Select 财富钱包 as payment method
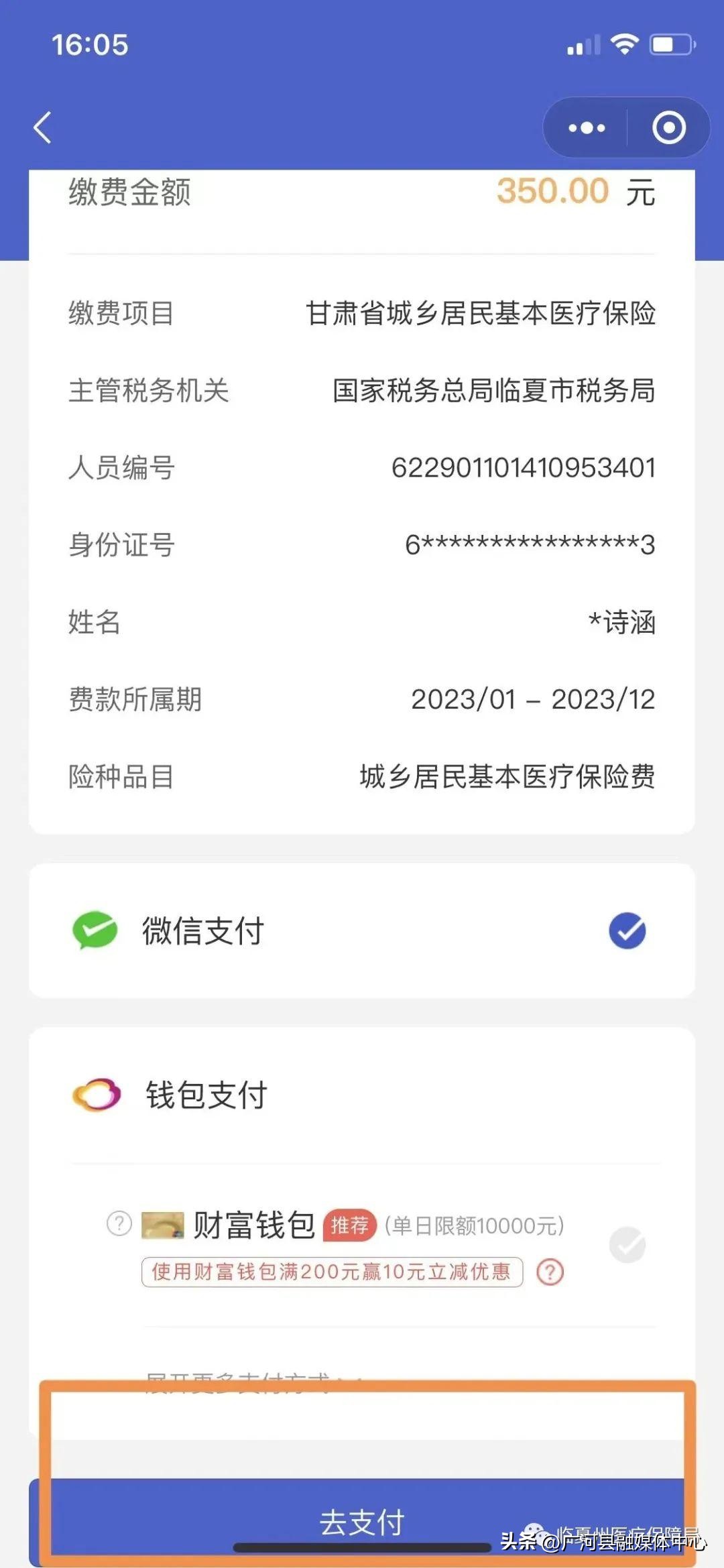The width and height of the screenshot is (724, 1568). [626, 1244]
